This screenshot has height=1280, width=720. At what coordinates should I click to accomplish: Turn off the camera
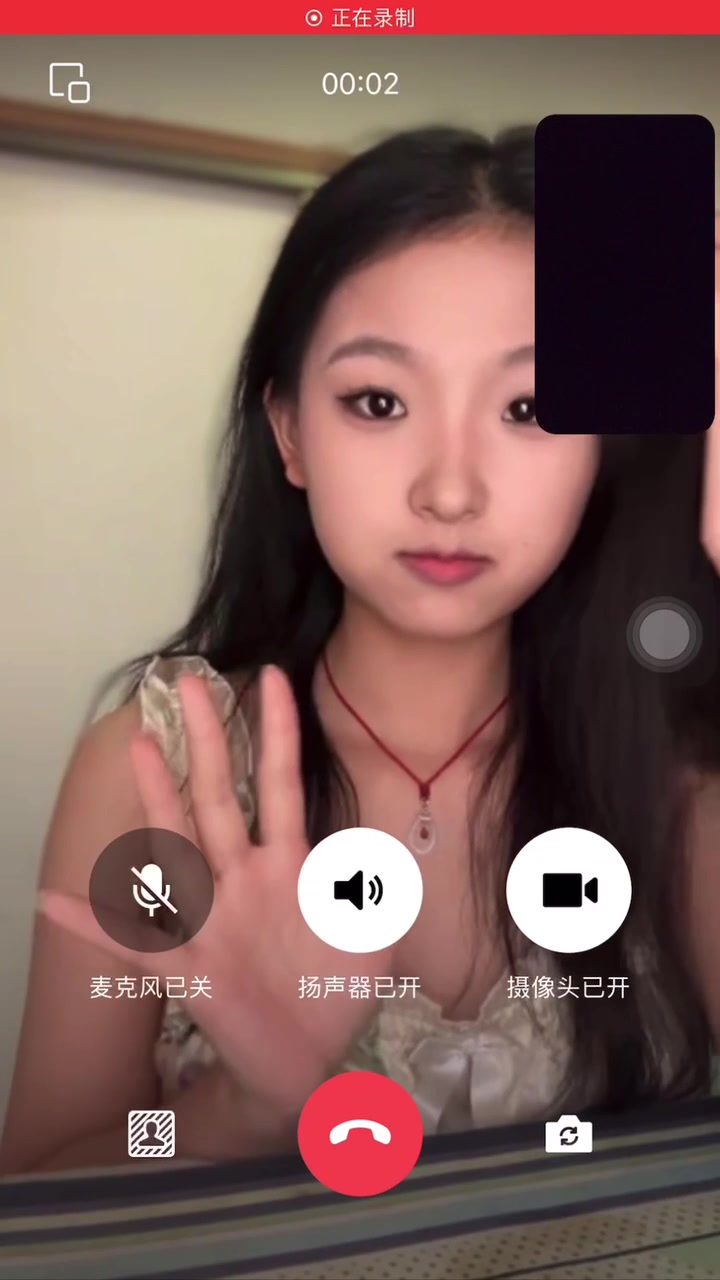tap(568, 889)
